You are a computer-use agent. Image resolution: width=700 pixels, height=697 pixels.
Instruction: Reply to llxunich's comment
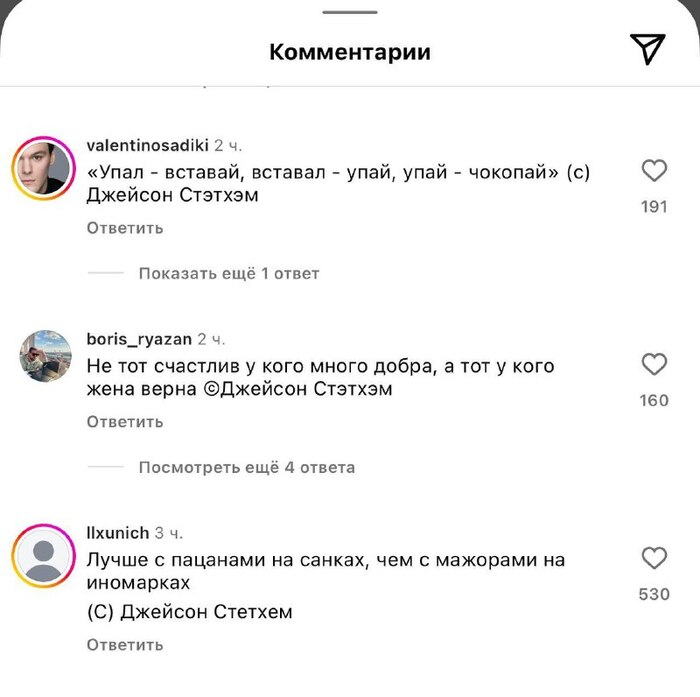click(x=125, y=645)
